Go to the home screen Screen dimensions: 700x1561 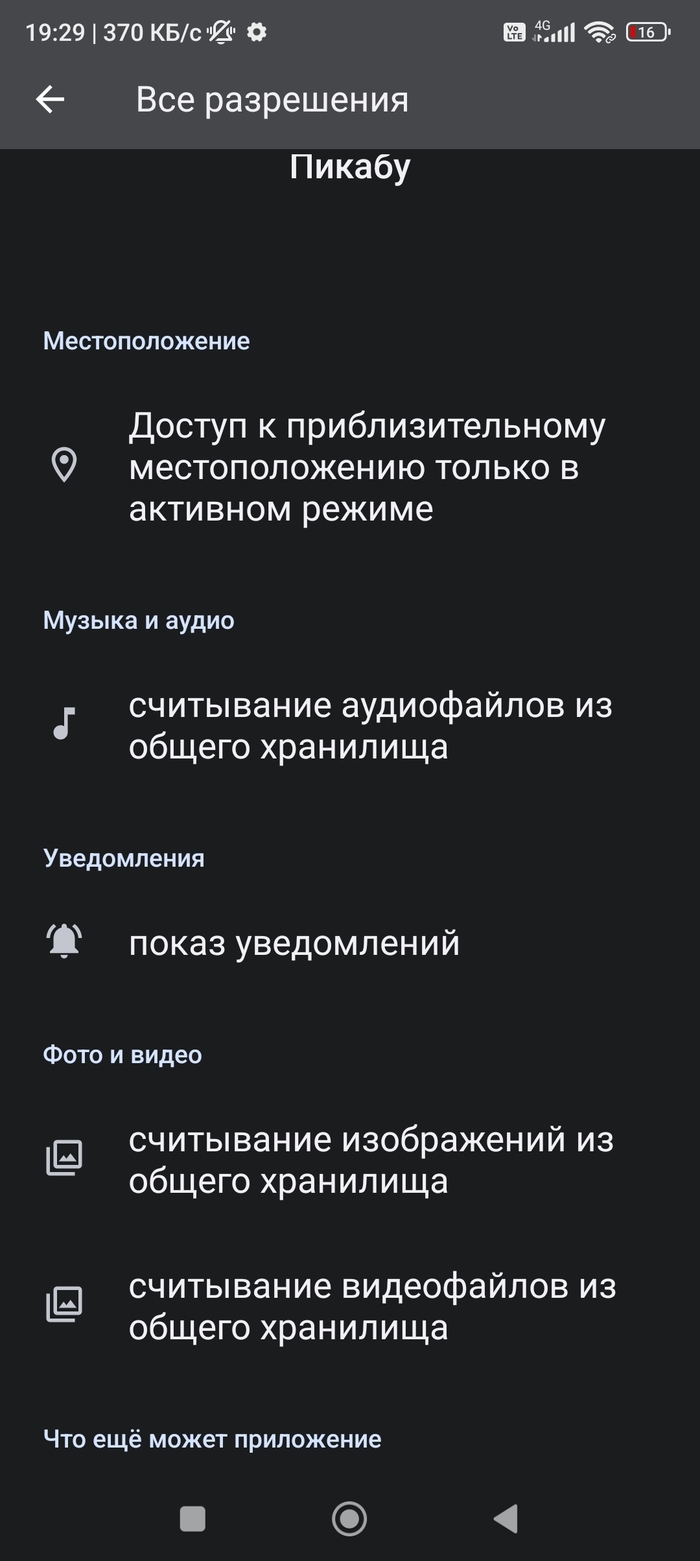click(x=349, y=1519)
